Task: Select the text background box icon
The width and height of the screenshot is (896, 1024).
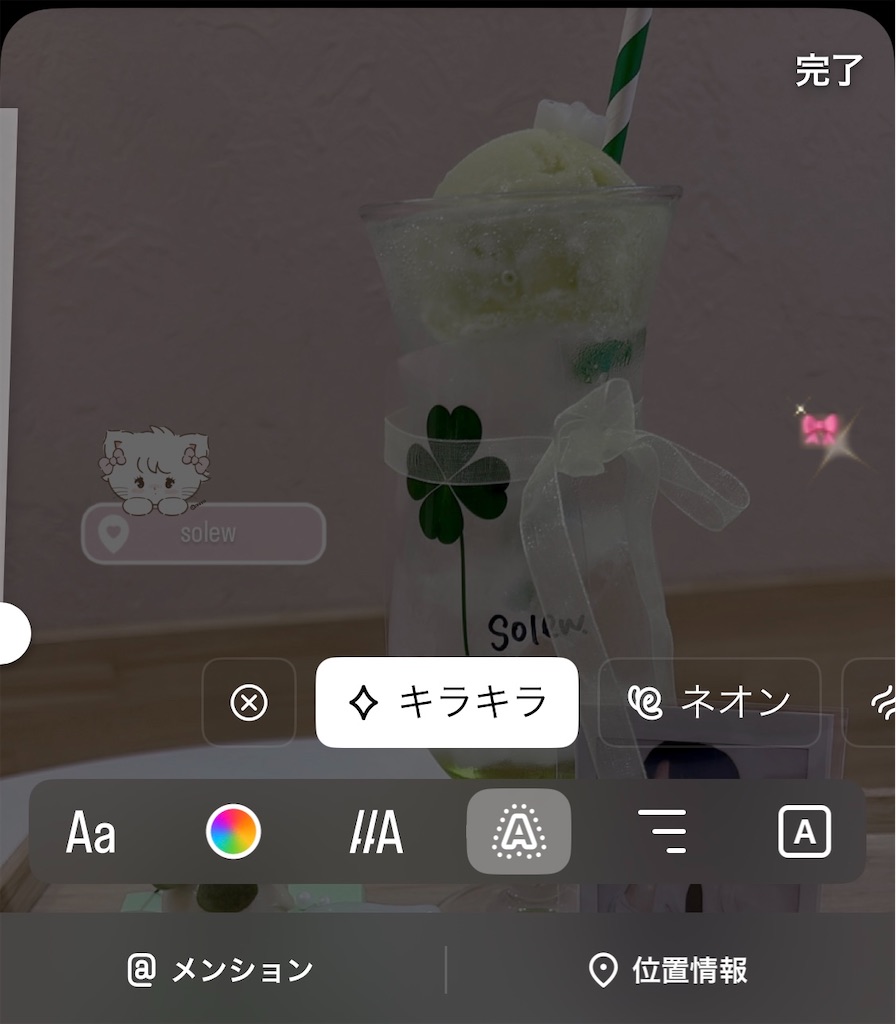Action: 805,831
